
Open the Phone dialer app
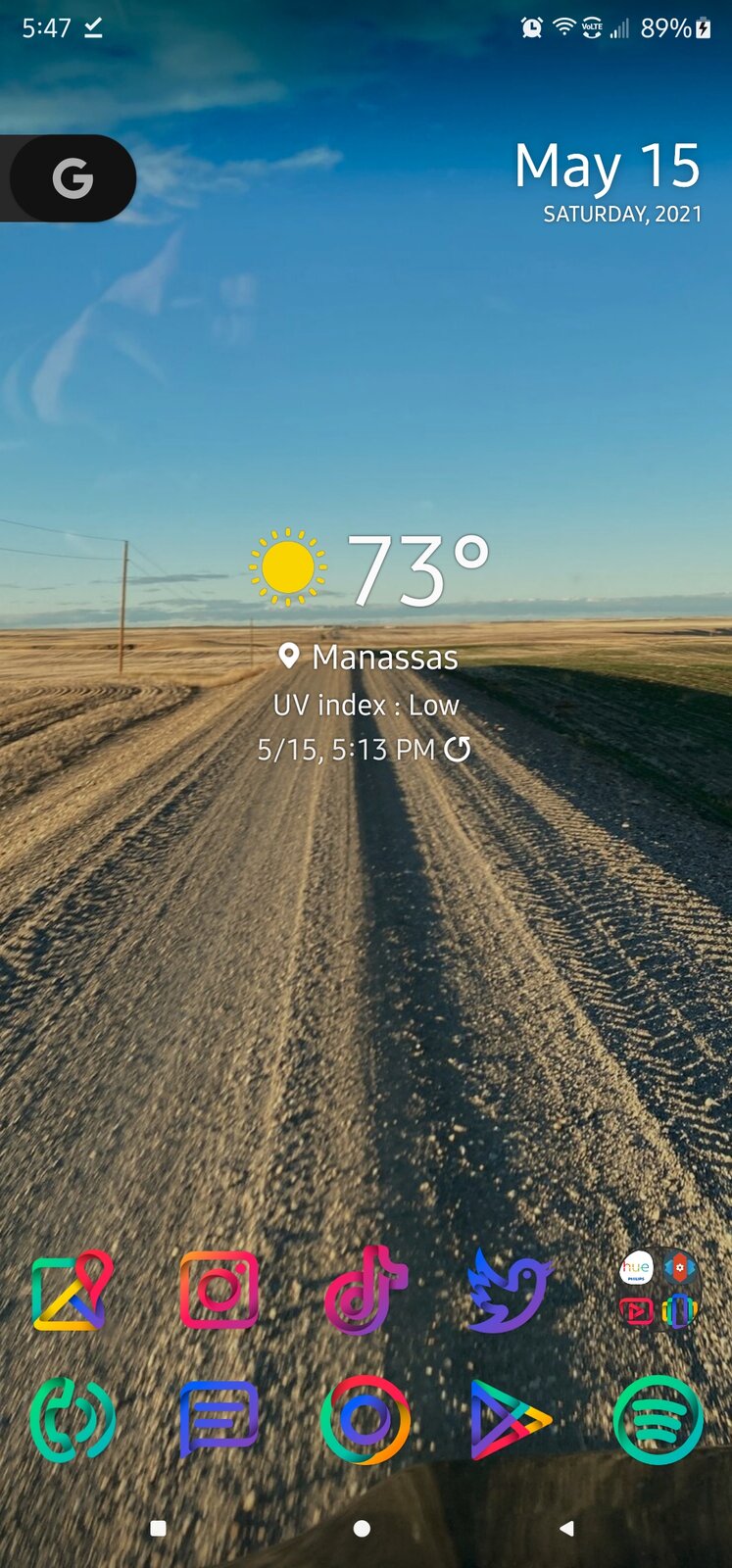coord(73,1419)
